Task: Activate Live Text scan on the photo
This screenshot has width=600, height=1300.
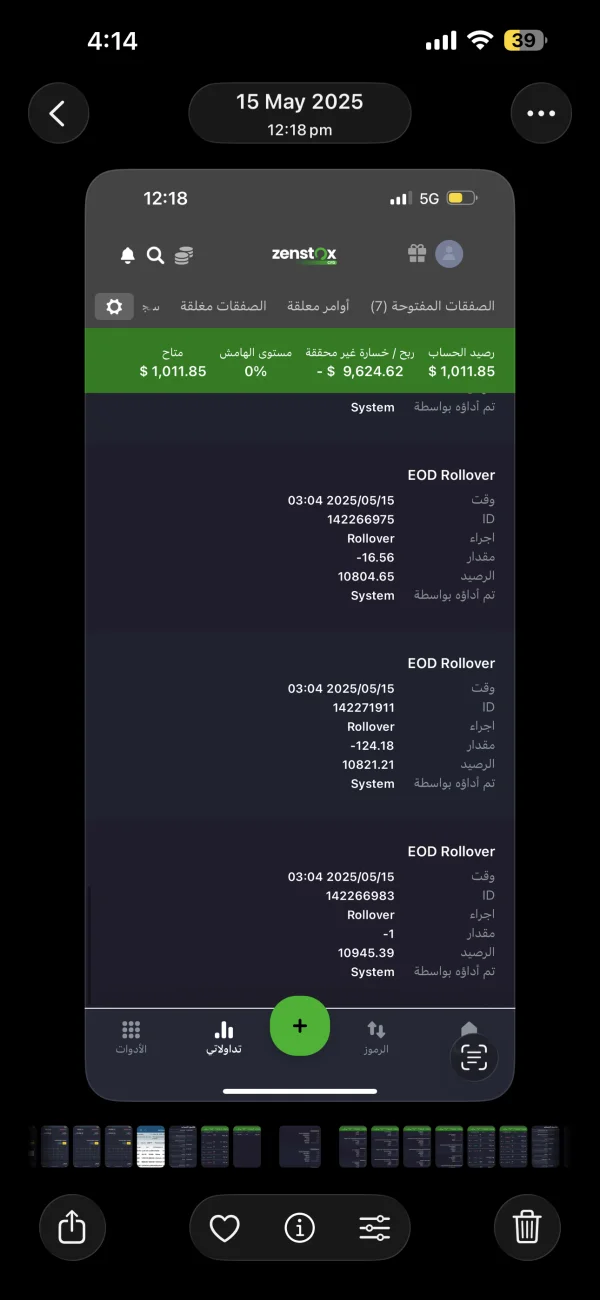Action: pos(474,1058)
